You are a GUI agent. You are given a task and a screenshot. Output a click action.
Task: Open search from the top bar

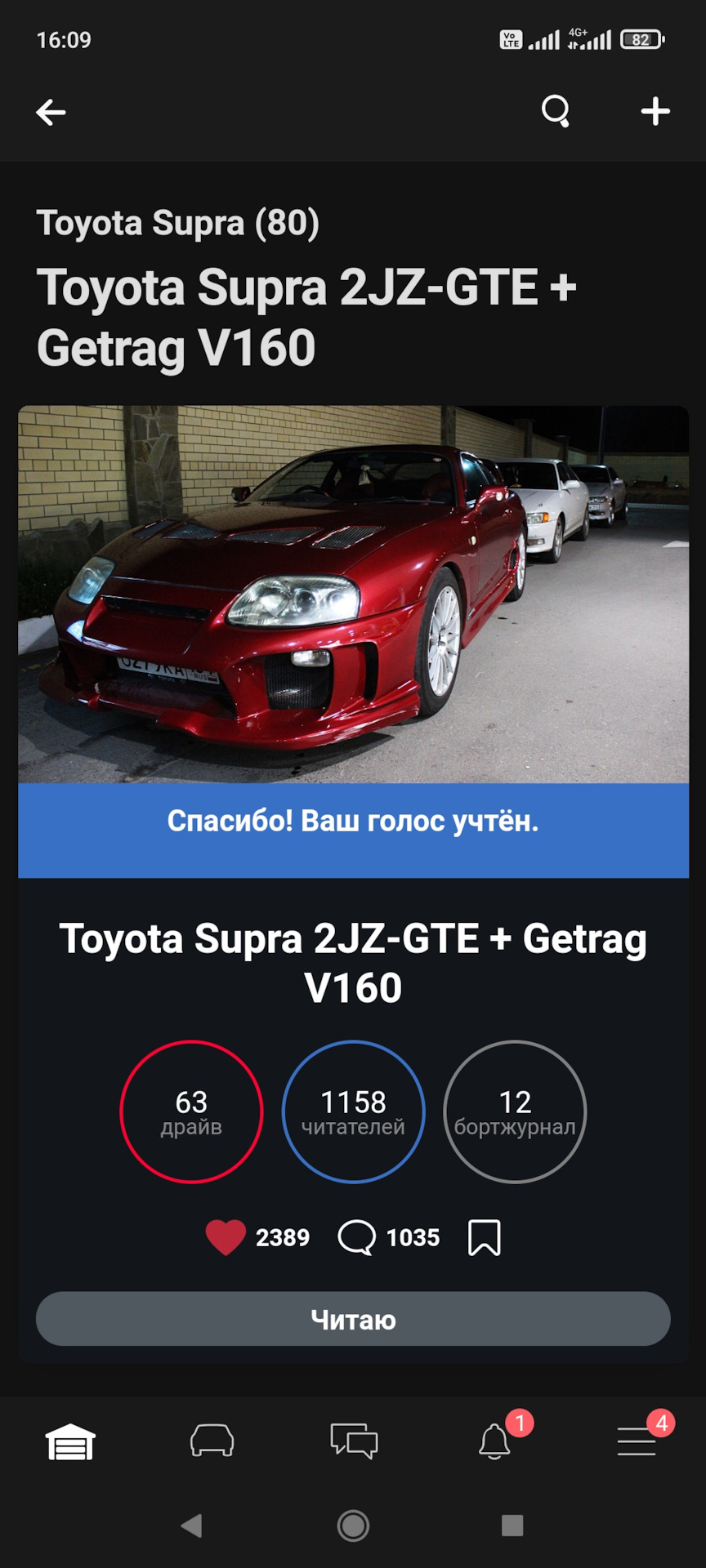click(x=556, y=111)
